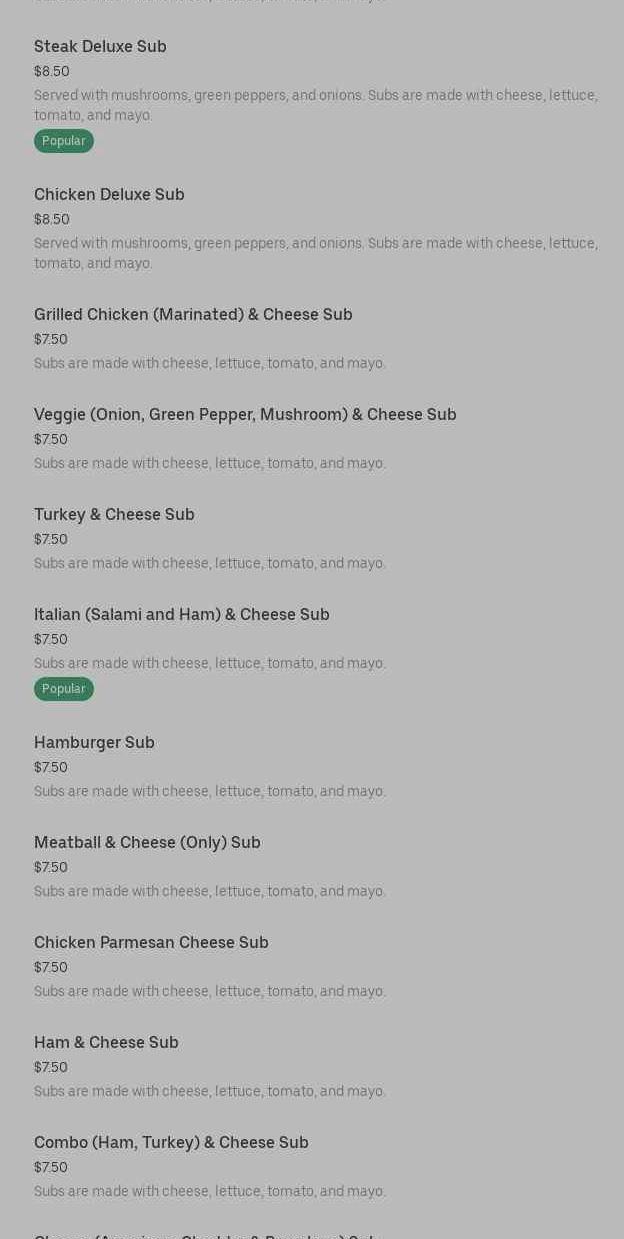Choose Meatball & Cheese (Only) Sub
The image size is (624, 1239).
click(x=147, y=843)
